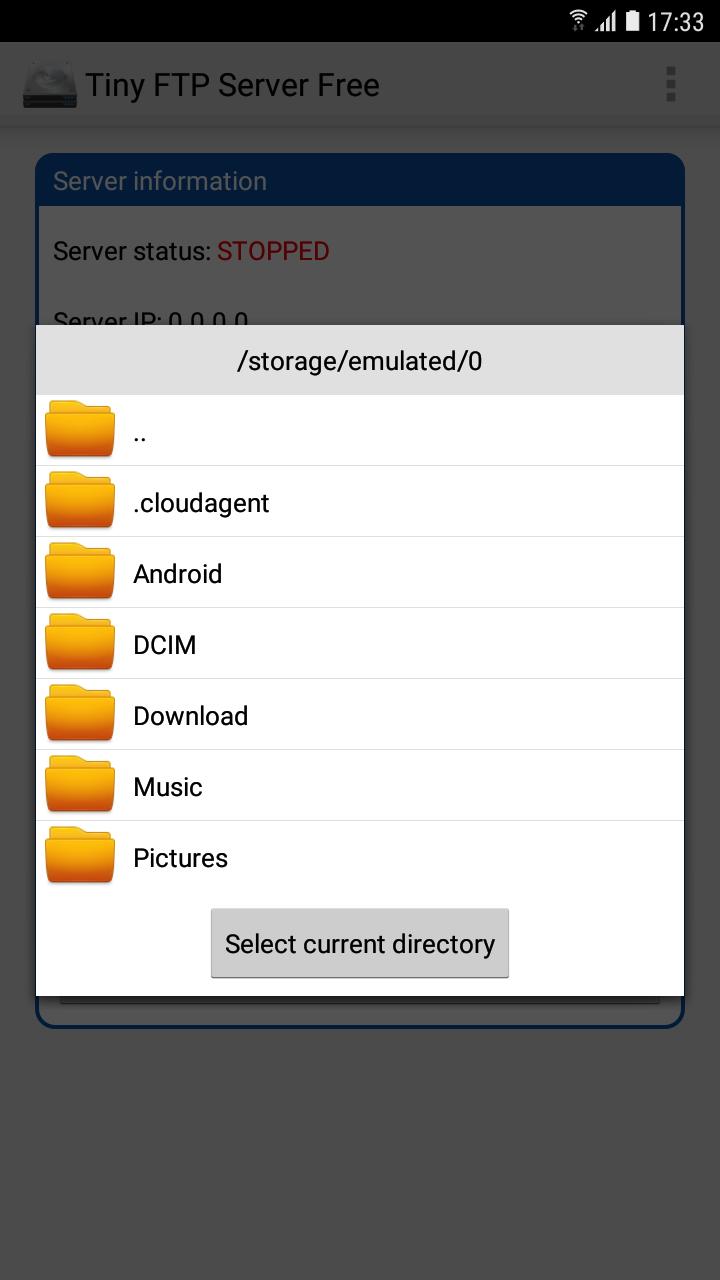Image resolution: width=720 pixels, height=1280 pixels.
Task: Click the folder icon beside Download
Action: [x=80, y=713]
